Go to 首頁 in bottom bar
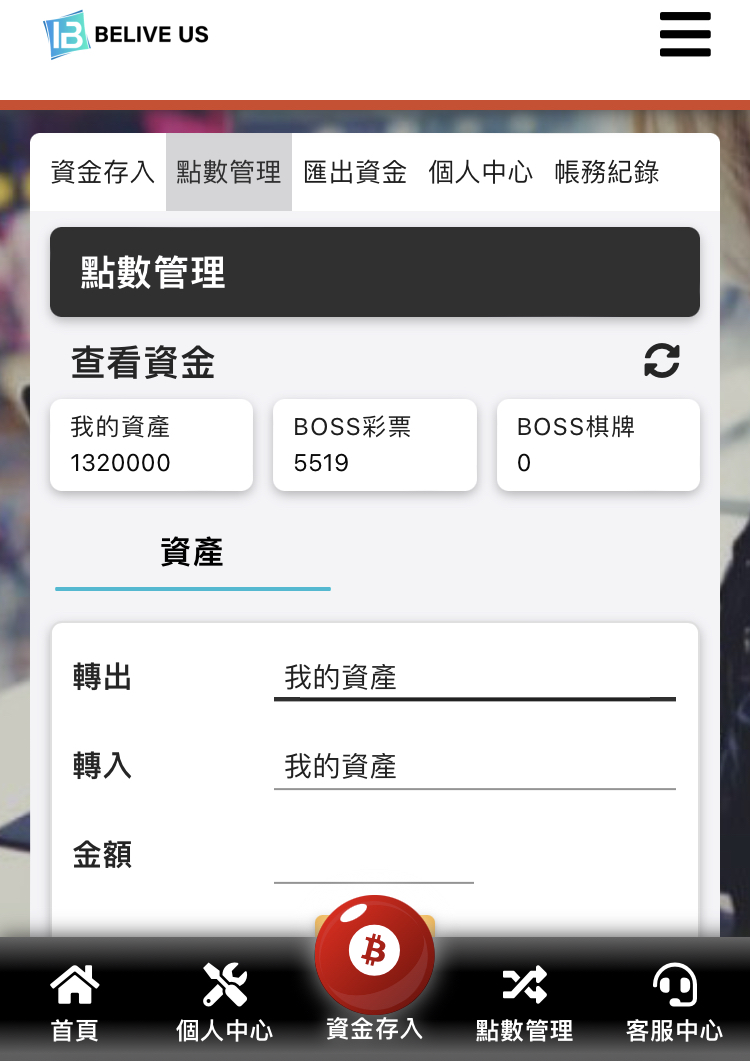Viewport: 750px width, 1061px height. pos(74,1001)
